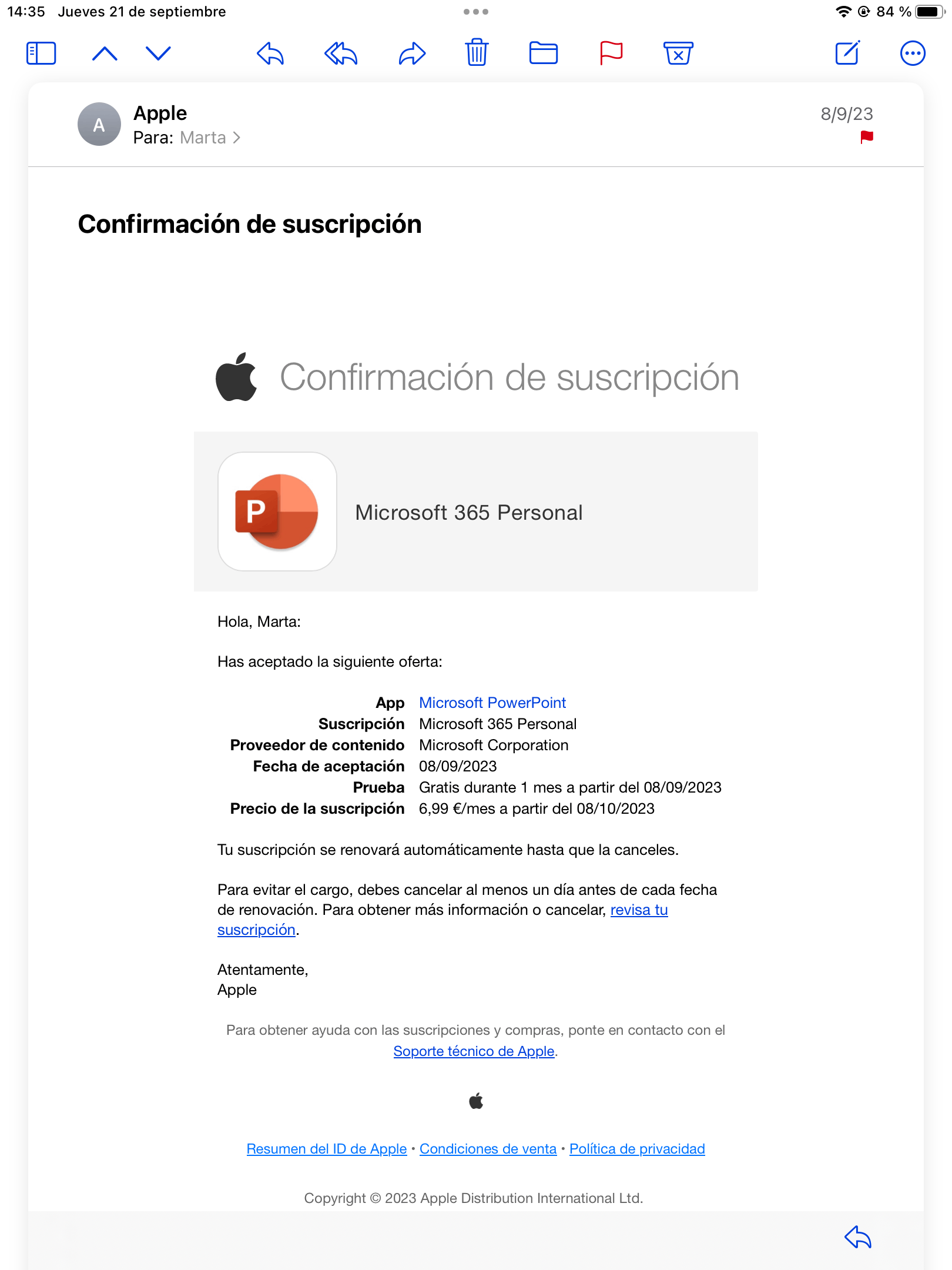
Task: Tap the flag icon in the toolbar
Action: tap(611, 54)
